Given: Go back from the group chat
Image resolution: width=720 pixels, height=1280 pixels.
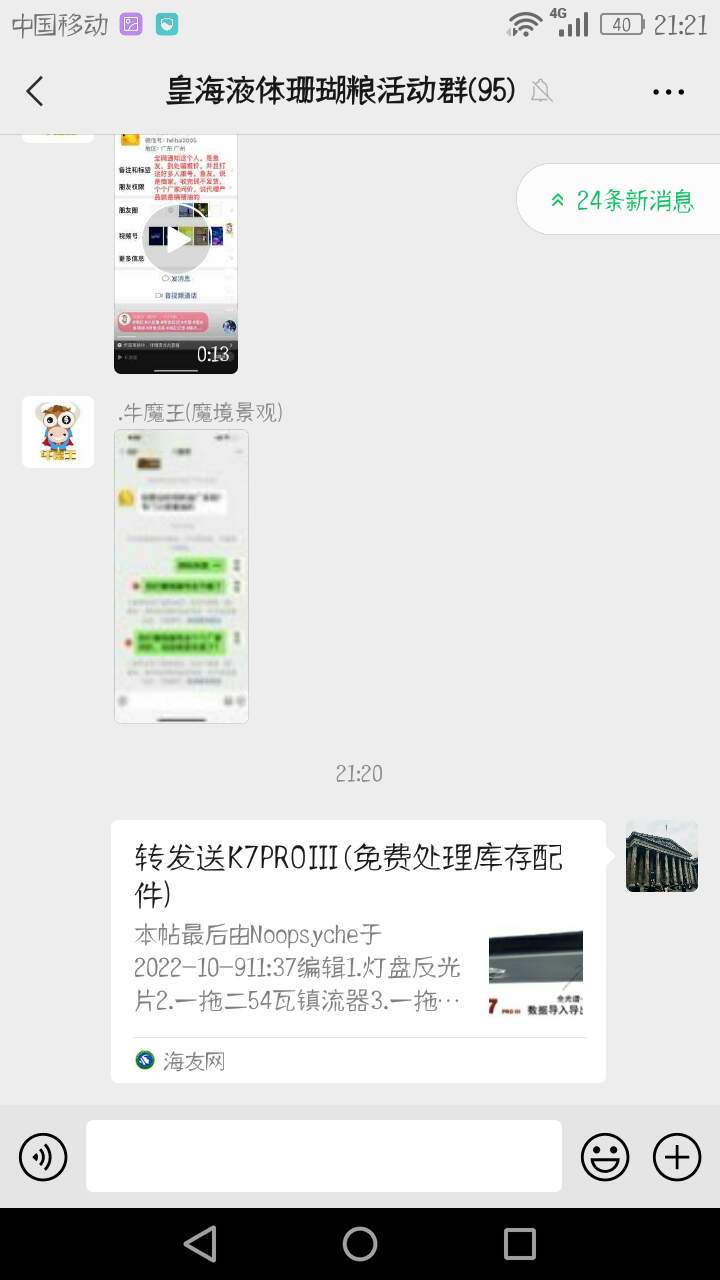Looking at the screenshot, I should 35,91.
